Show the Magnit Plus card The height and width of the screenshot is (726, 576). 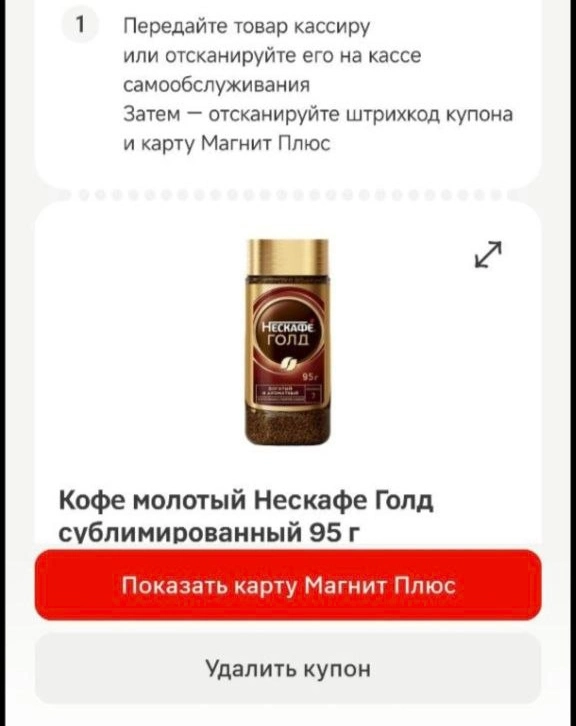[288, 585]
